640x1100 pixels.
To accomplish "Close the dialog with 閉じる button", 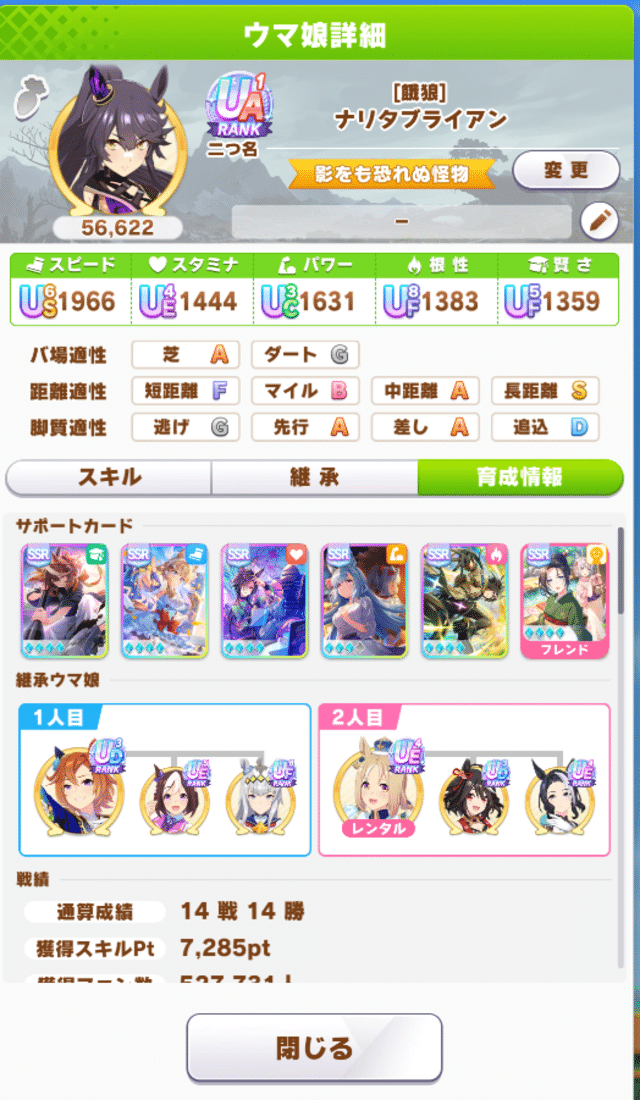I will (314, 1048).
